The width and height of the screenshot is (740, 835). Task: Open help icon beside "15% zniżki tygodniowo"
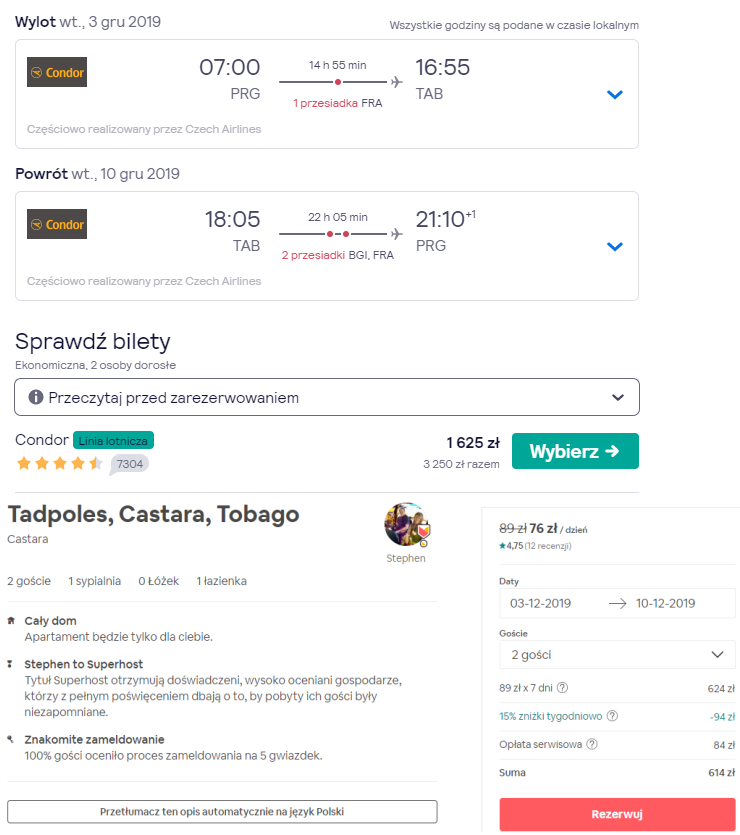click(612, 716)
